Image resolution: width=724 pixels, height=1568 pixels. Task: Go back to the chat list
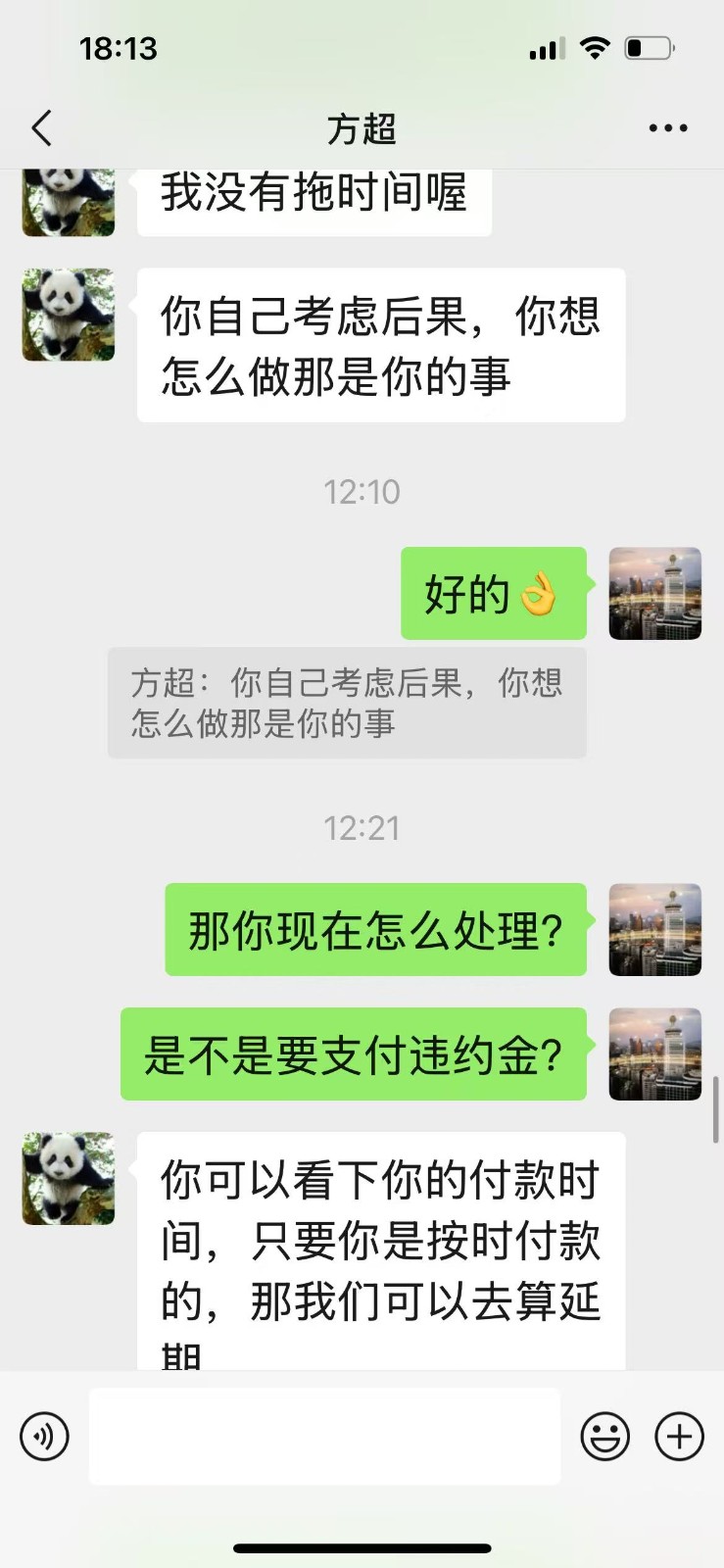click(x=42, y=128)
